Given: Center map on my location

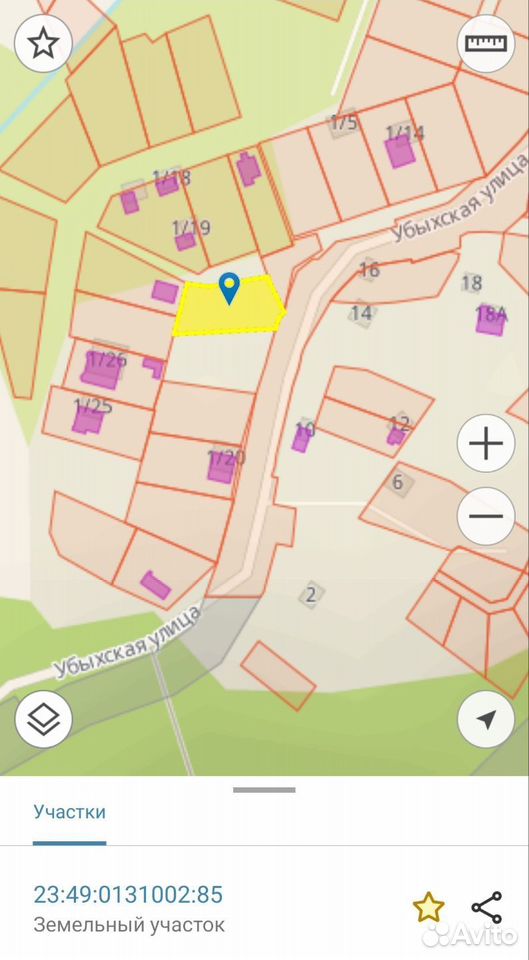Looking at the screenshot, I should (x=486, y=719).
